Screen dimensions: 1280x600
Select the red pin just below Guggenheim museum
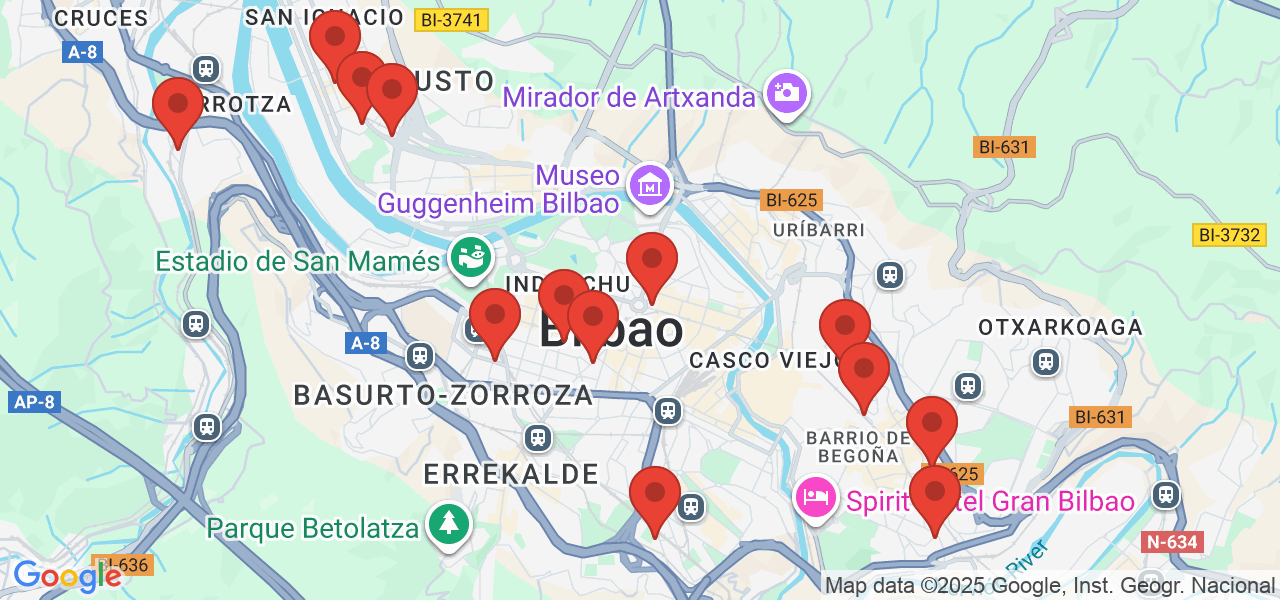pos(652,260)
